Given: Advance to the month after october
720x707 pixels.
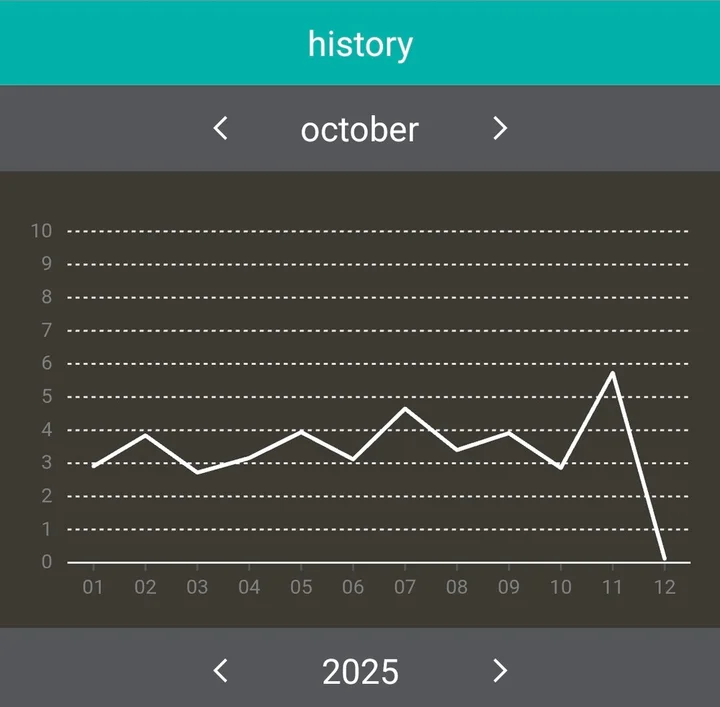Looking at the screenshot, I should (x=500, y=128).
